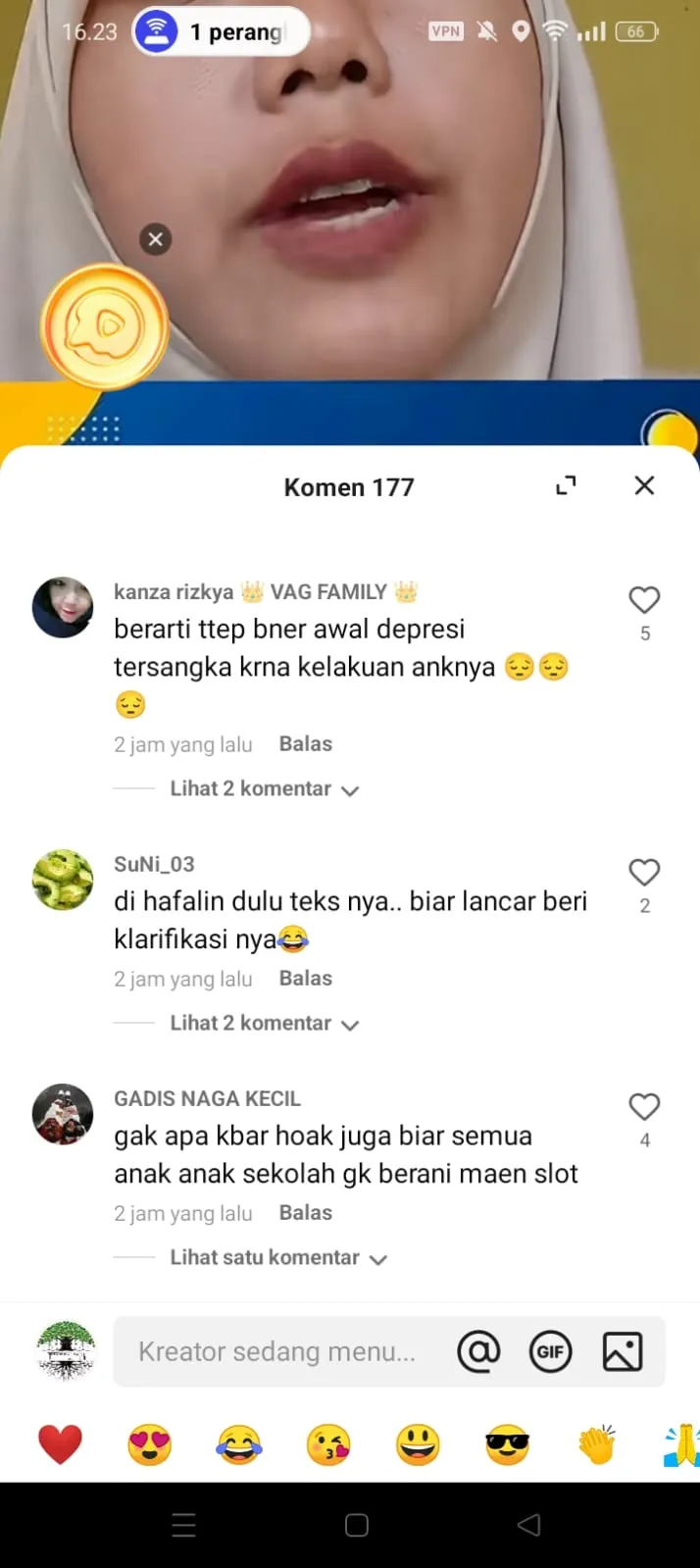The image size is (700, 1568).
Task: Like kanza rizkya's comment
Action: tap(644, 600)
